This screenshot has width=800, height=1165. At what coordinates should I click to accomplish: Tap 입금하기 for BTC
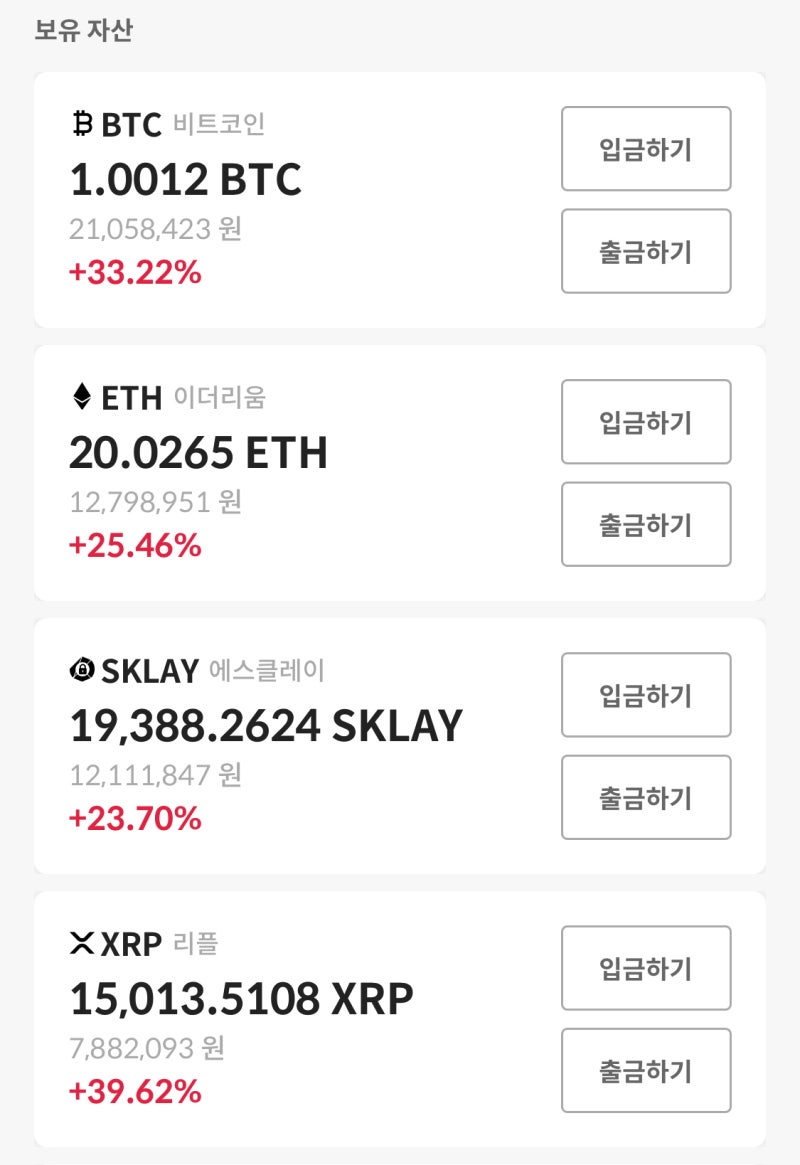646,149
